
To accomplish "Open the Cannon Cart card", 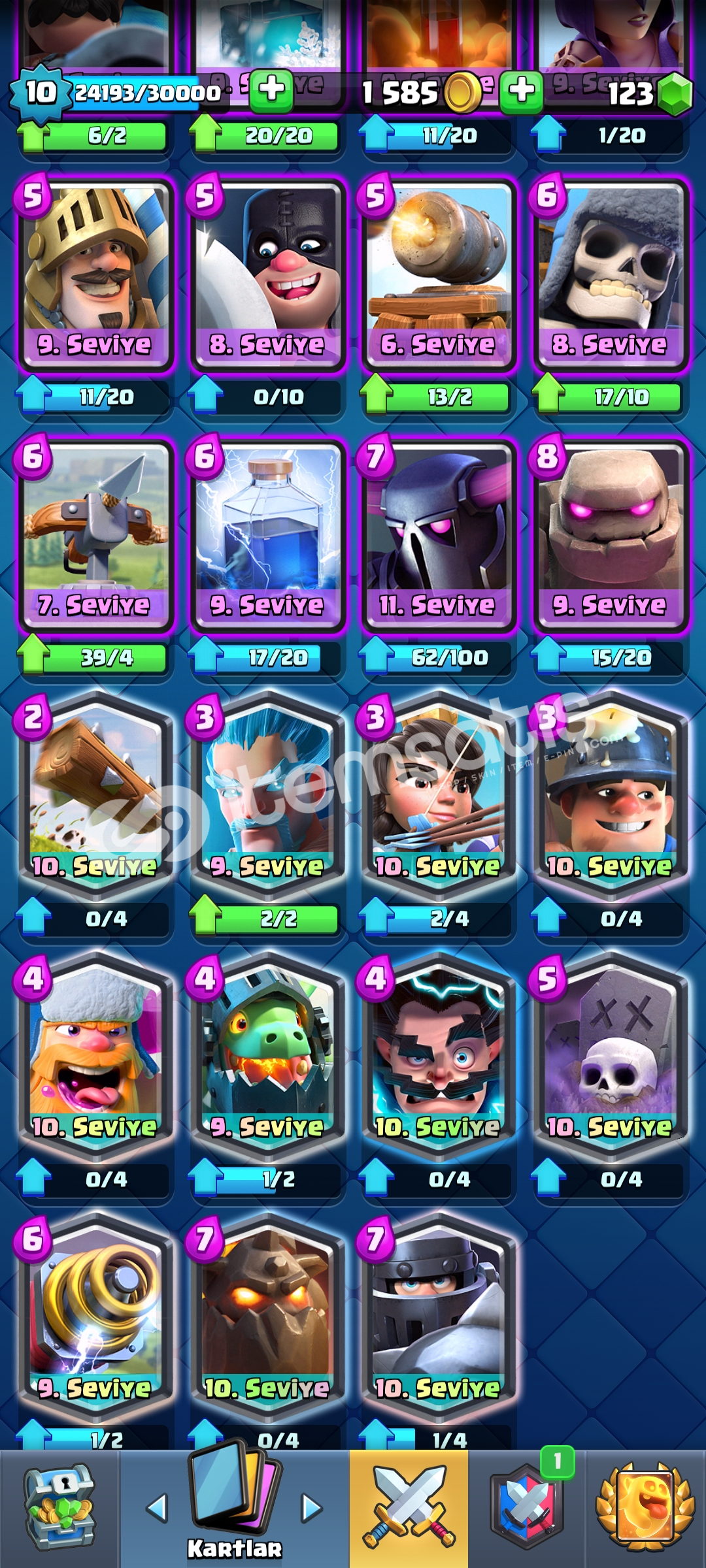I will [x=439, y=274].
